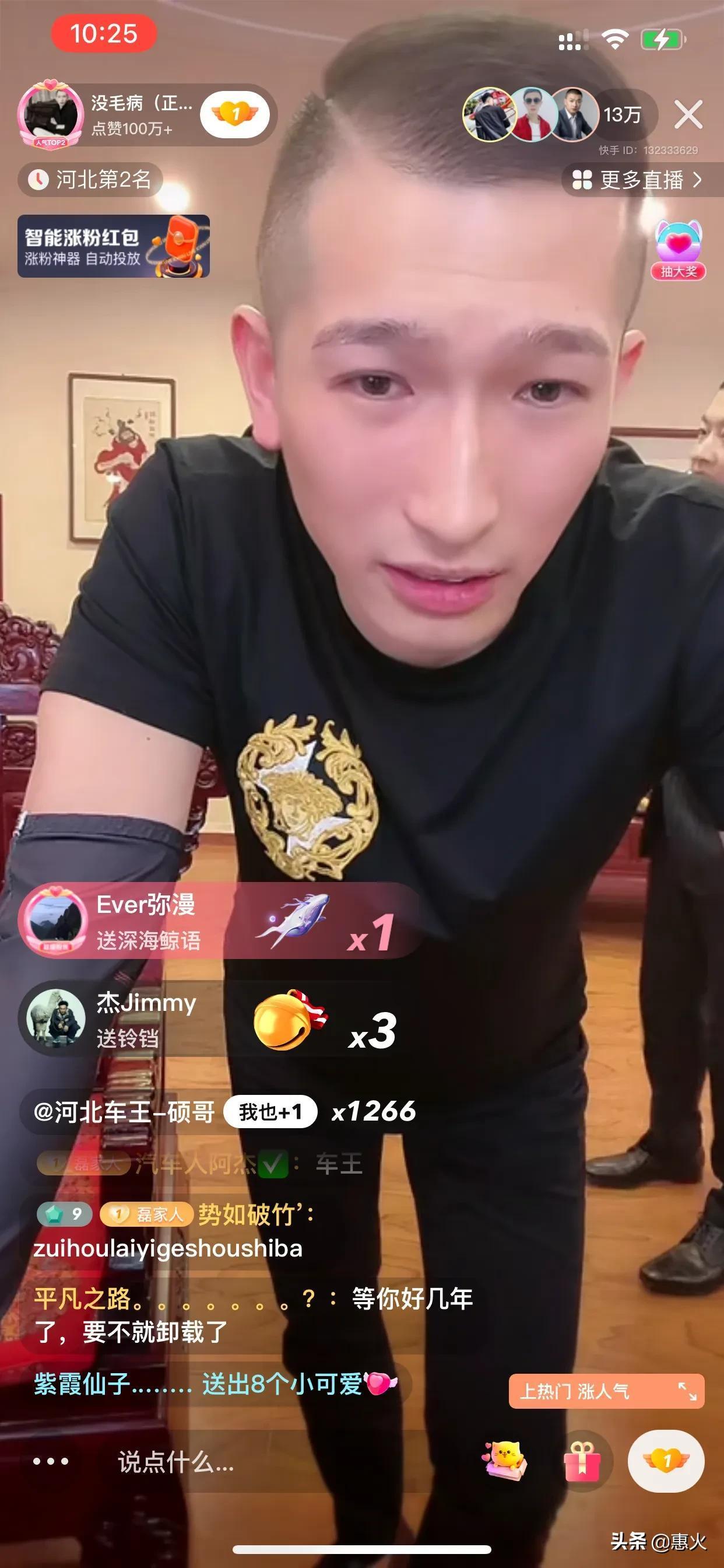
Task: Open the three-dot more menu
Action: [x=51, y=1461]
